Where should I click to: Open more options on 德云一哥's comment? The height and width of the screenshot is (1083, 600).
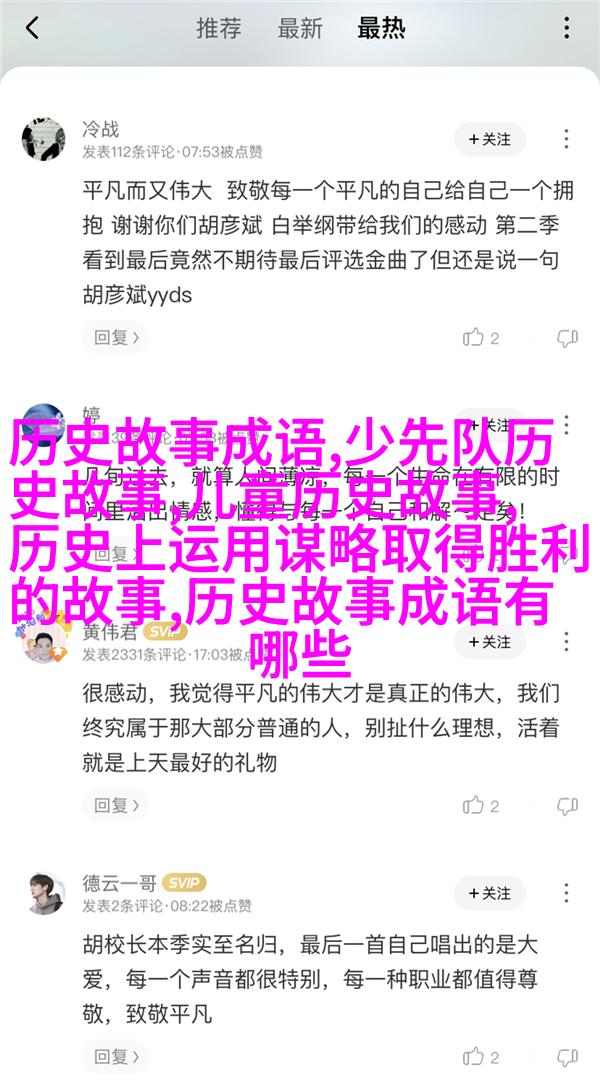coord(567,893)
